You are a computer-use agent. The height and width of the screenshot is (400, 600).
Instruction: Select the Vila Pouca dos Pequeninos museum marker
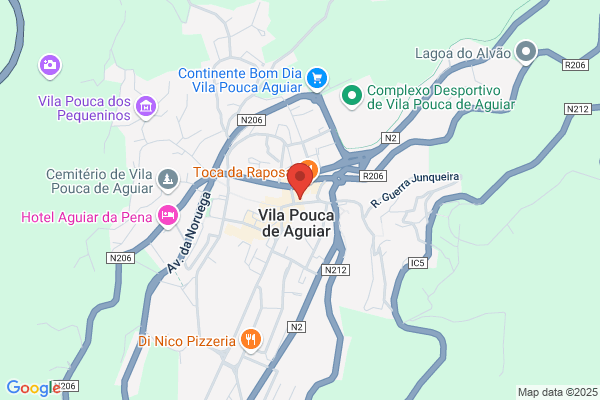[x=146, y=107]
